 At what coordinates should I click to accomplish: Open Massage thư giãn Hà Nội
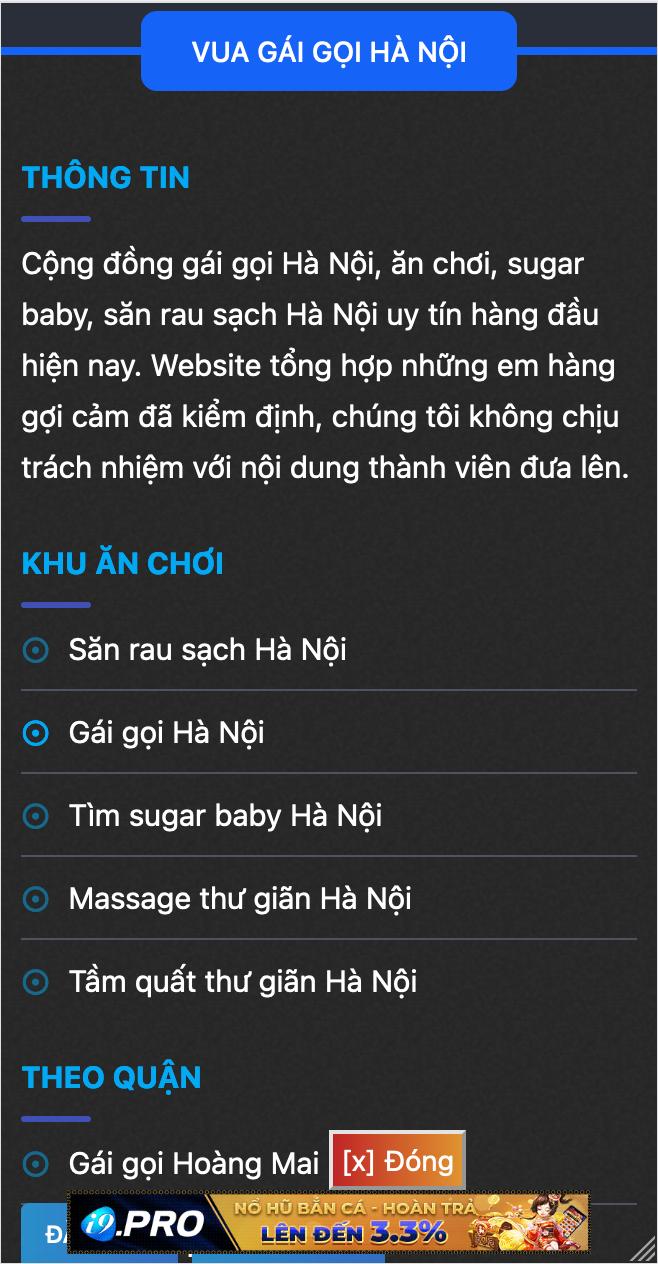coord(240,899)
